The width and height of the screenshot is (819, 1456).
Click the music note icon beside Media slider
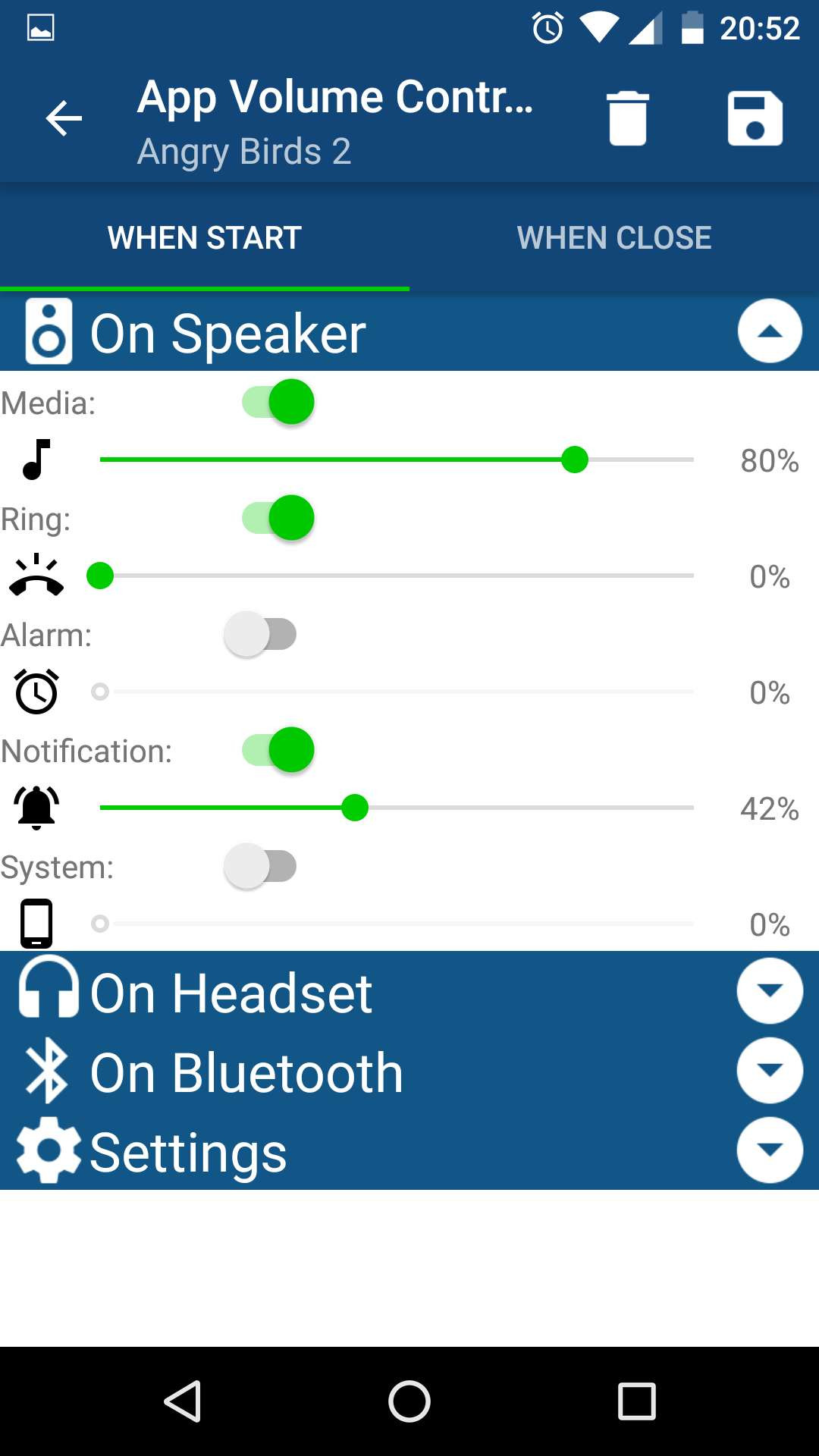[x=36, y=459]
